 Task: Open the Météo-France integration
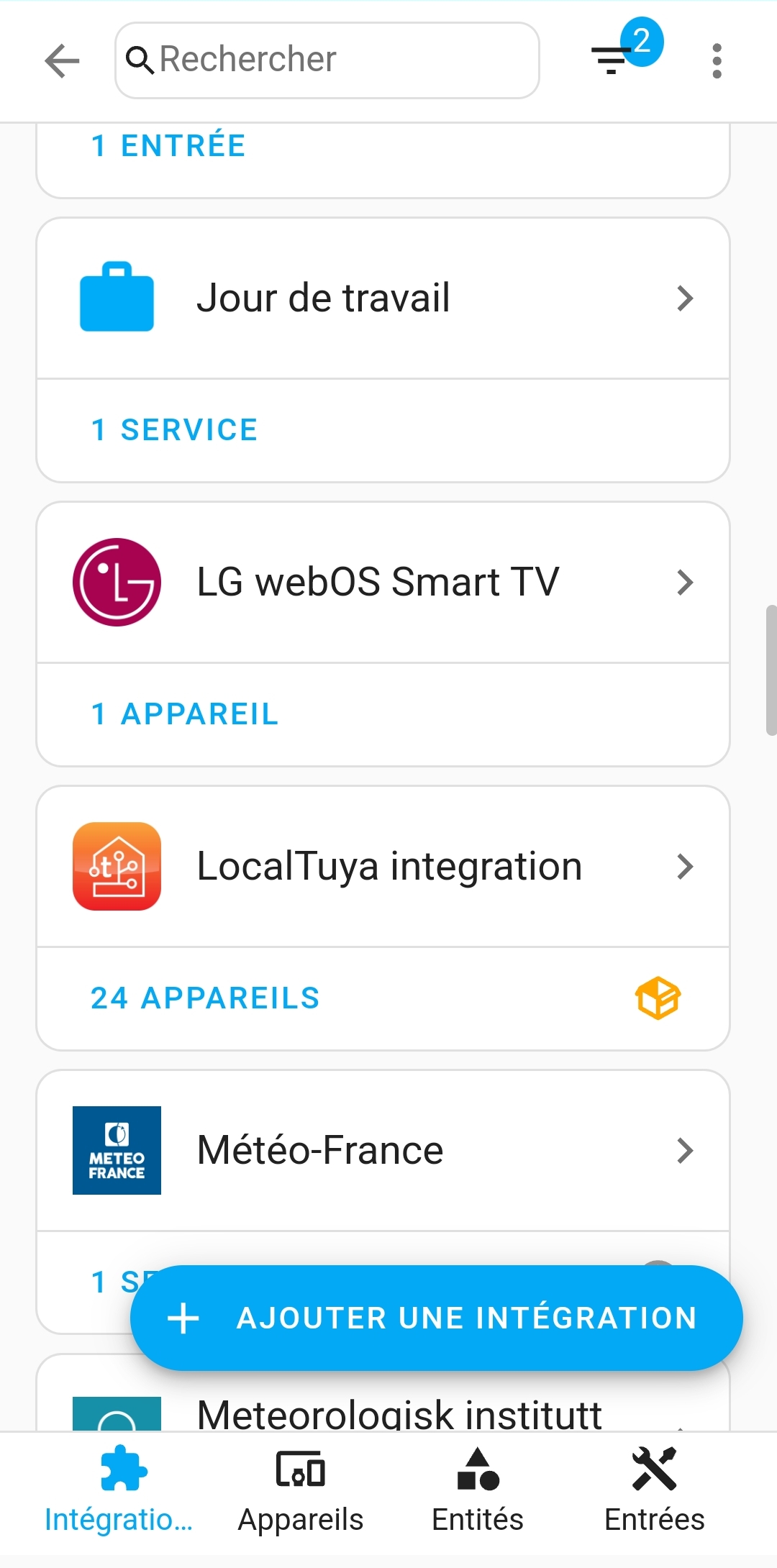tap(383, 1150)
